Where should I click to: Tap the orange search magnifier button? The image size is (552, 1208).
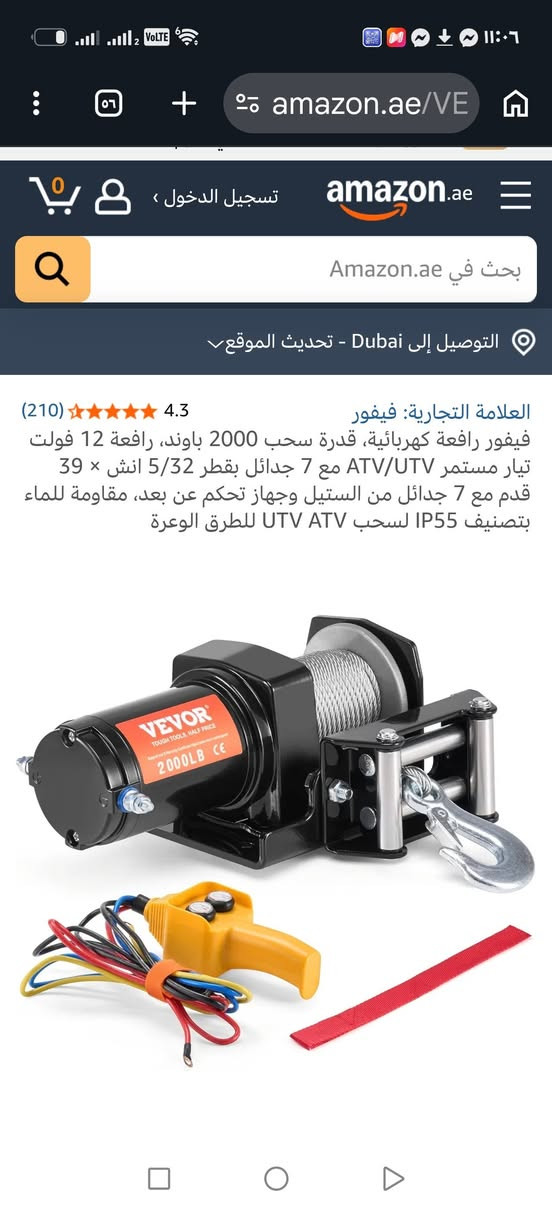[52, 269]
